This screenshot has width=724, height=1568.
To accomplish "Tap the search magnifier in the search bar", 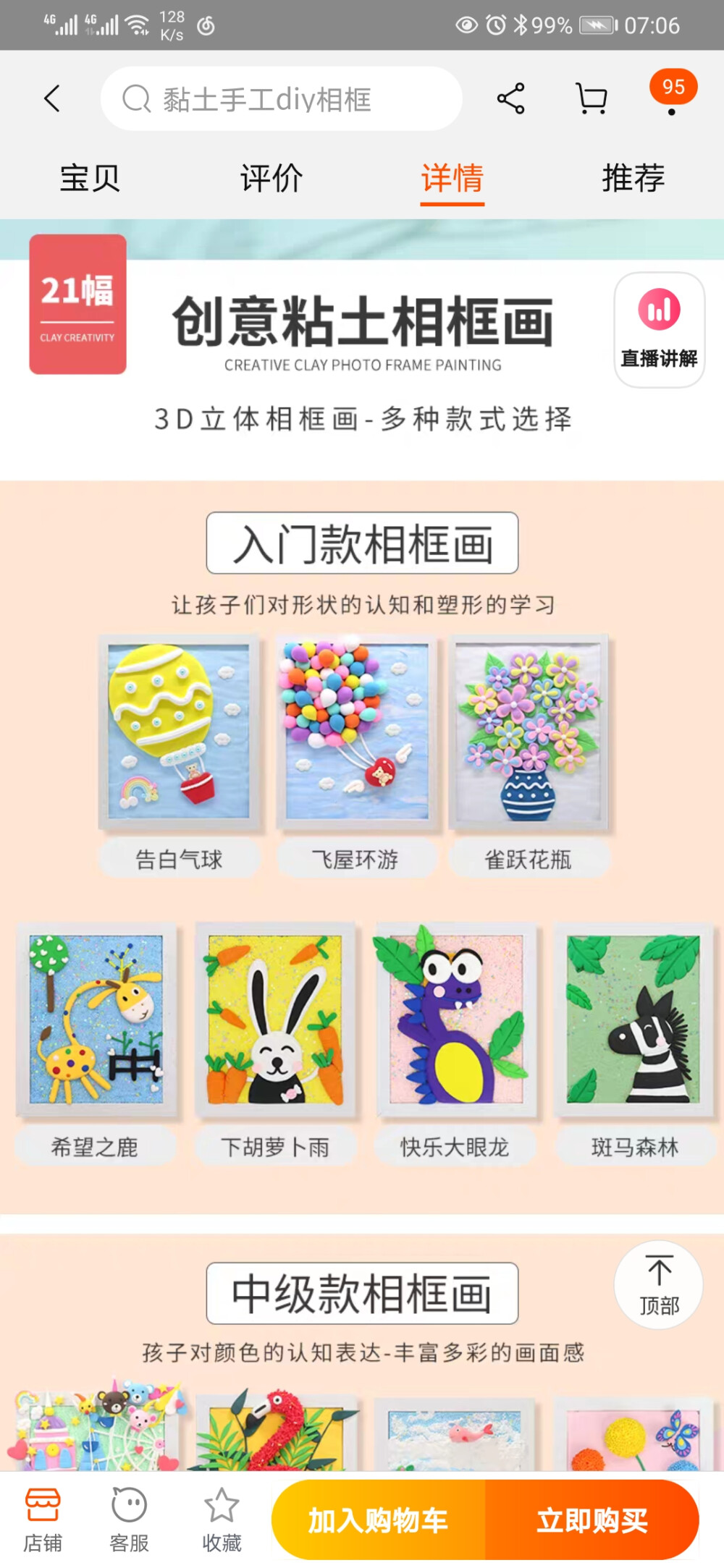I will [x=135, y=98].
